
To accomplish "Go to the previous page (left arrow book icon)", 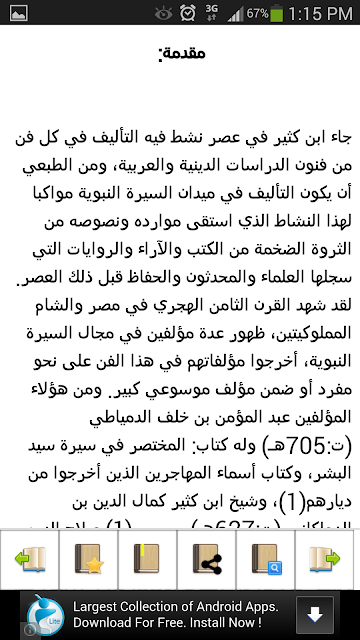I will tap(30, 560).
